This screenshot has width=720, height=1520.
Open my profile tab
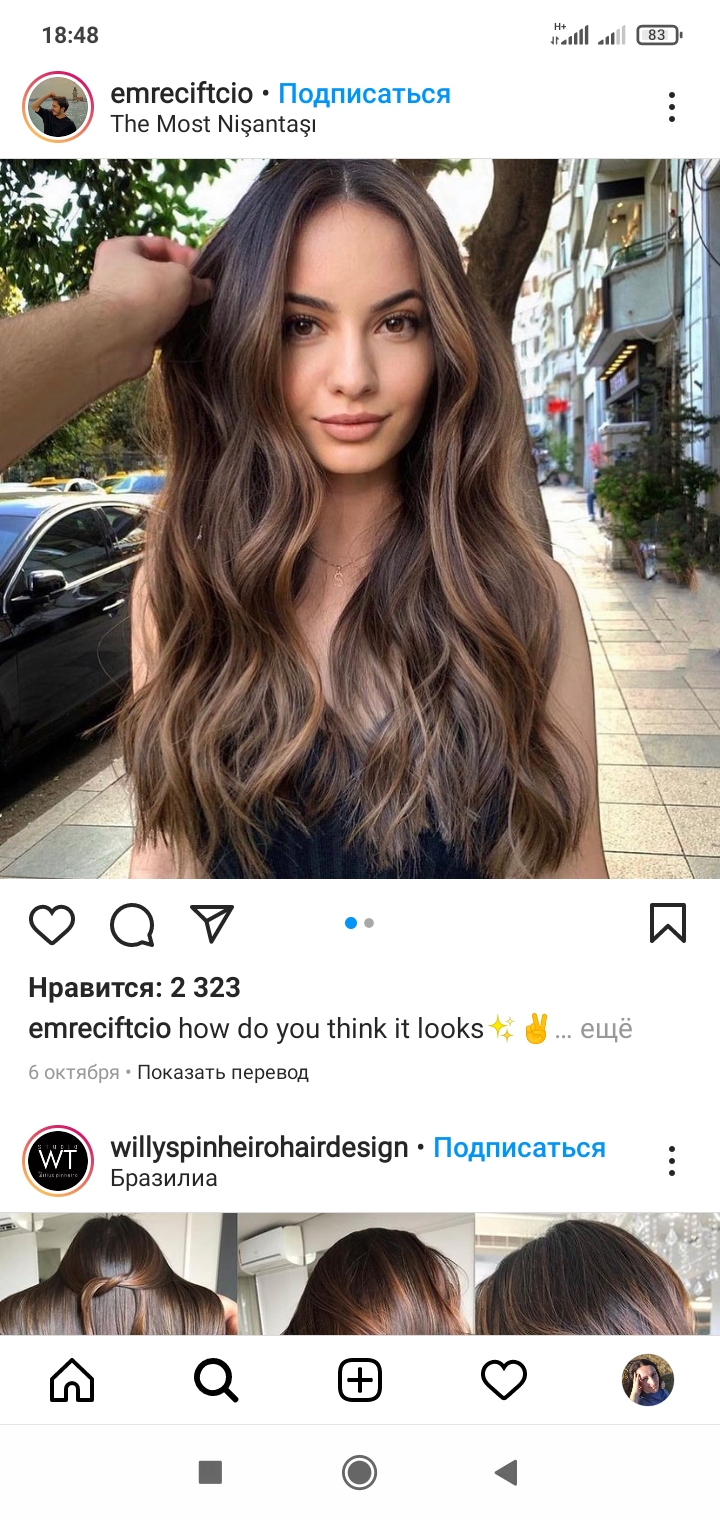coord(648,1381)
